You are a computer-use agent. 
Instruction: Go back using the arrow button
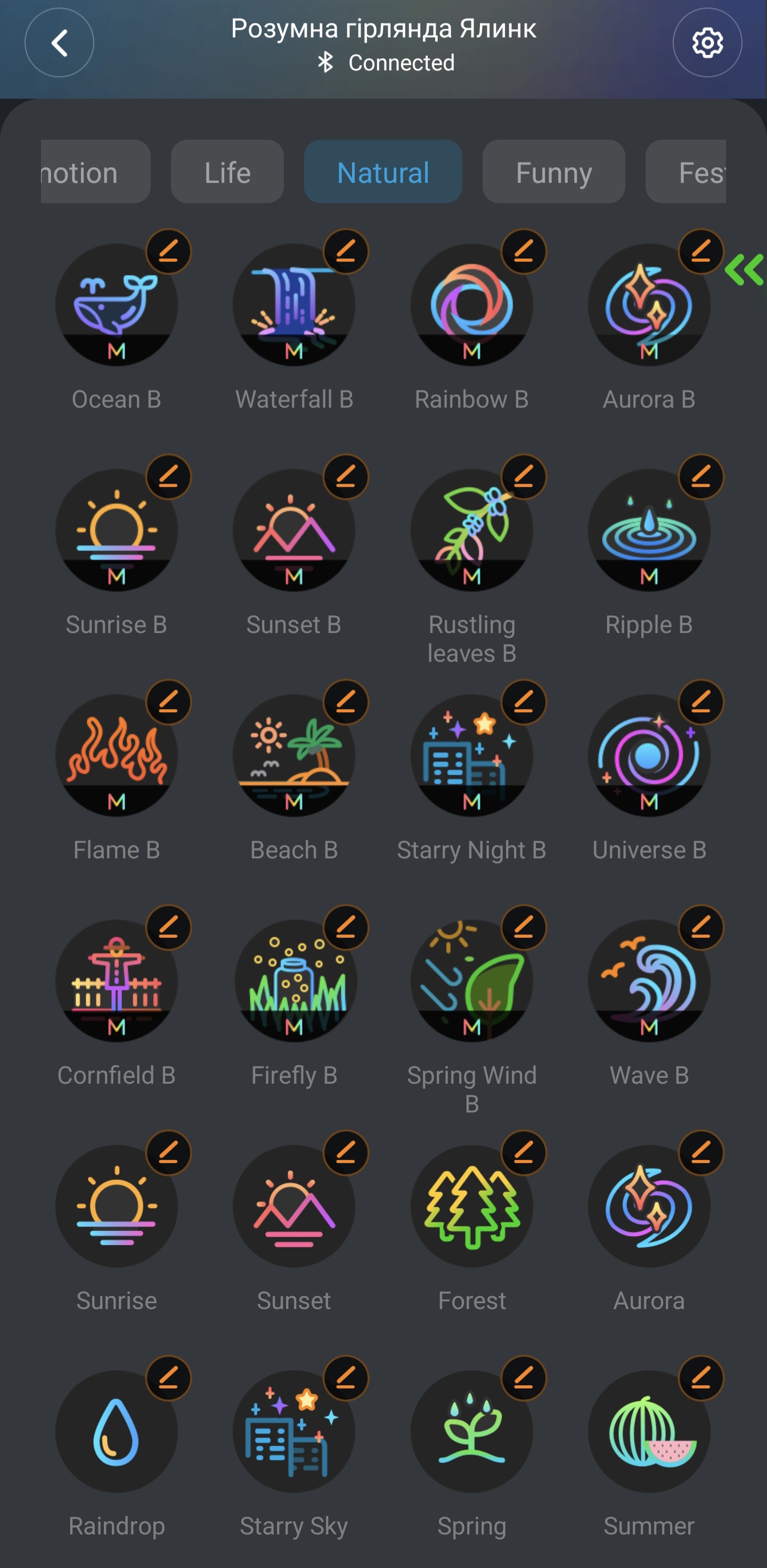click(59, 43)
